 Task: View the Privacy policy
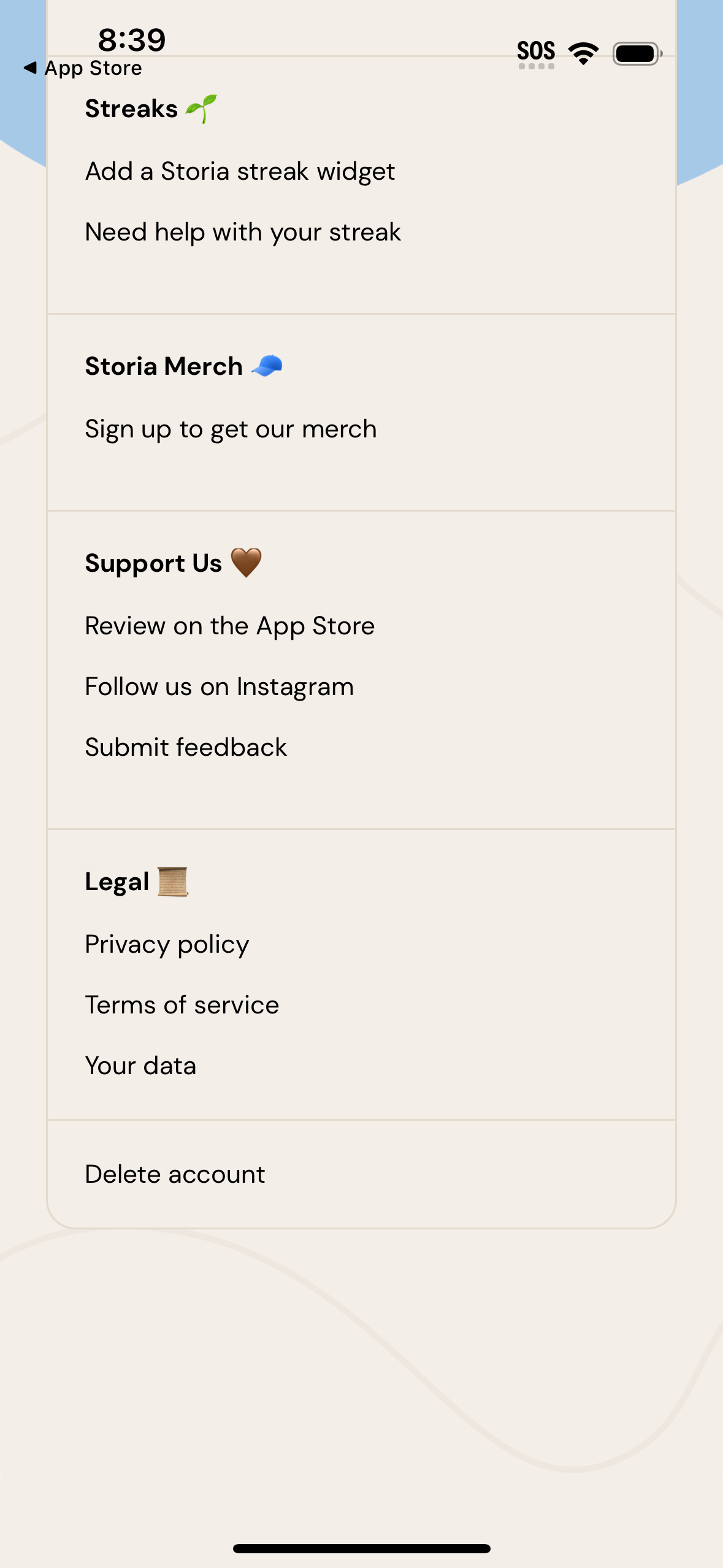point(166,944)
